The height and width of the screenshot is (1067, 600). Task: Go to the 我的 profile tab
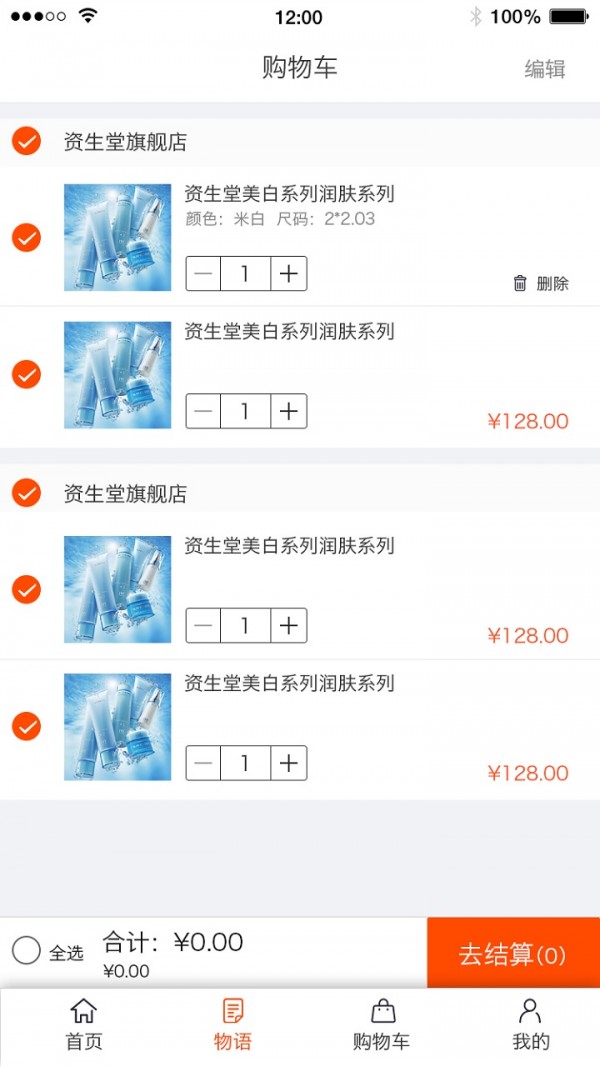(530, 1025)
